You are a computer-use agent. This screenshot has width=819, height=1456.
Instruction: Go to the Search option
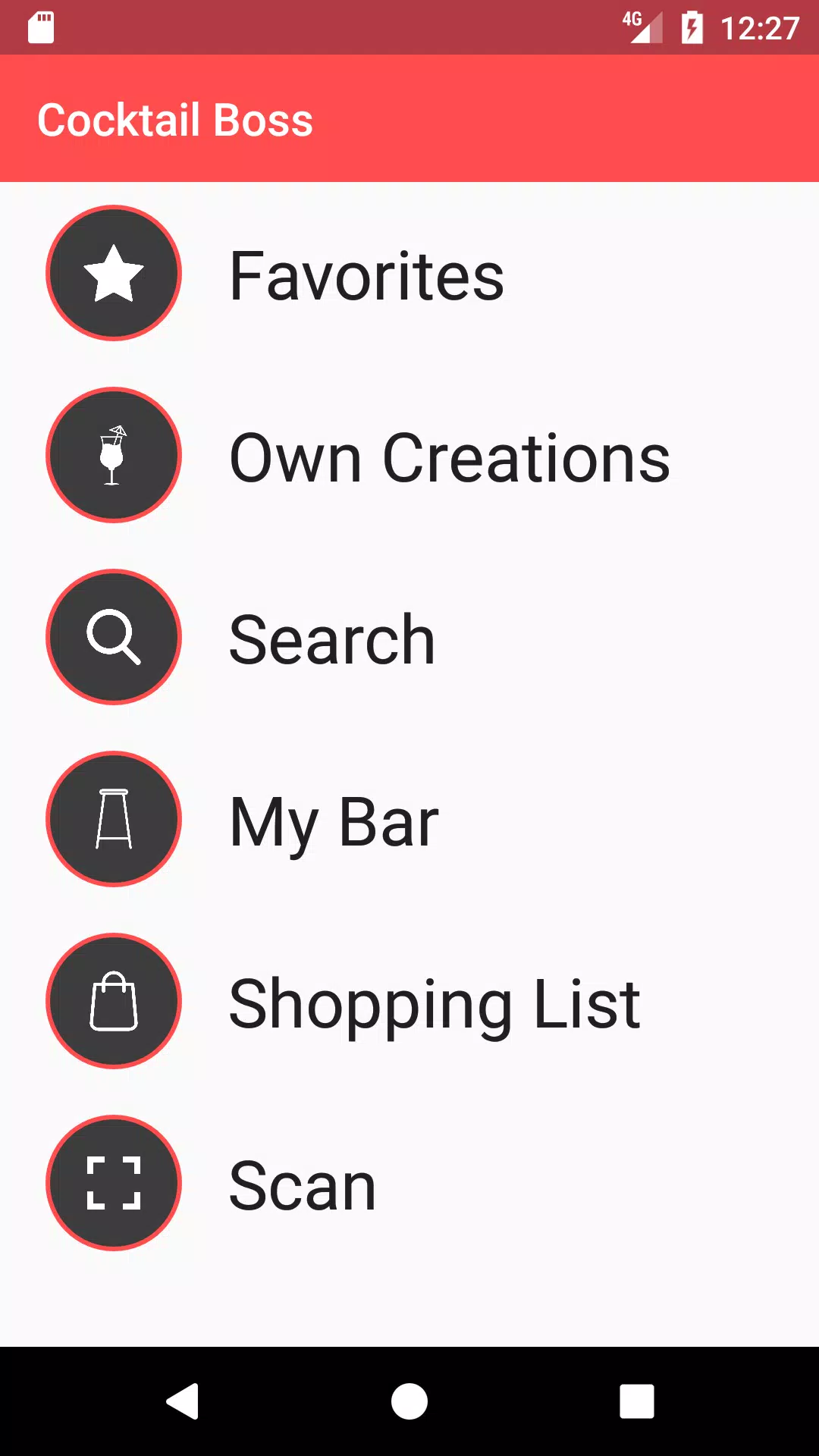click(409, 637)
